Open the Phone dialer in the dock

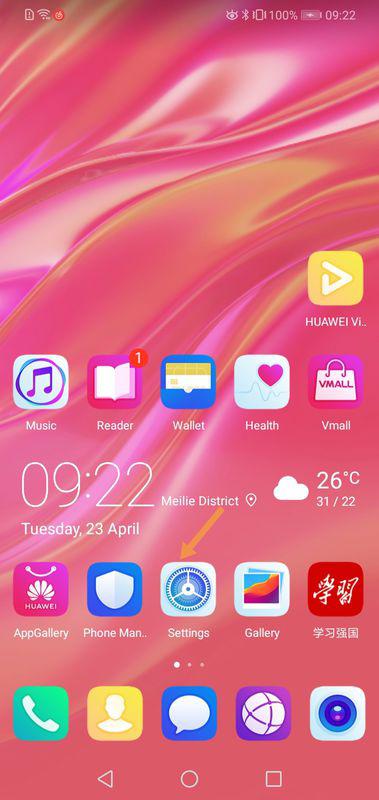[41, 713]
